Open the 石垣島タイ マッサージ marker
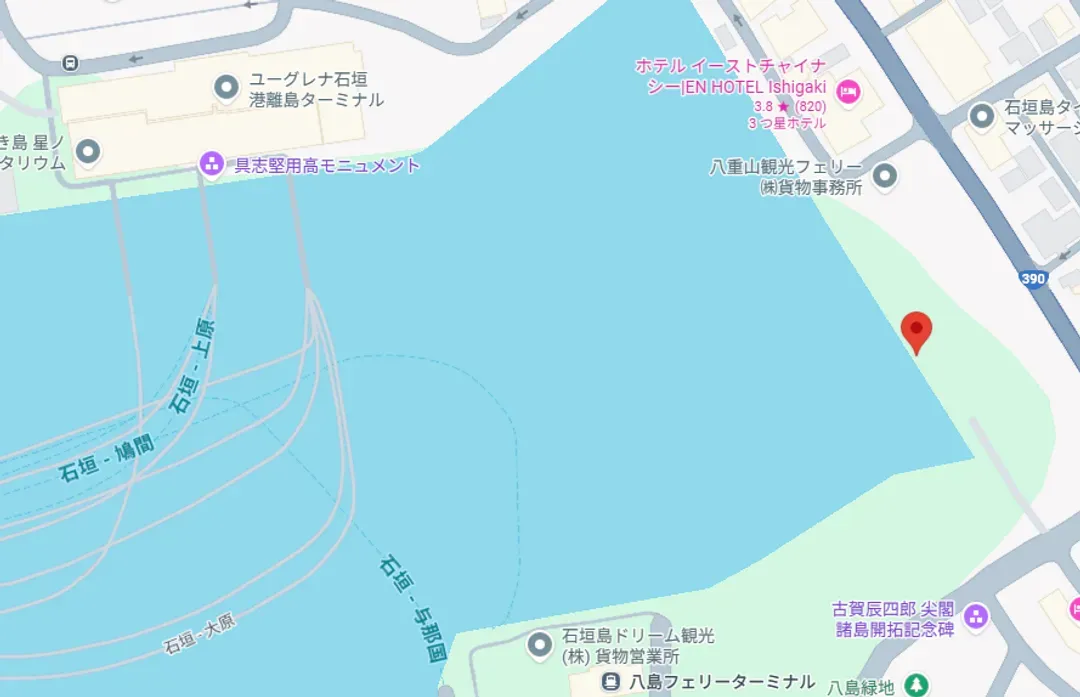Viewport: 1080px width, 697px height. pyautogui.click(x=981, y=116)
